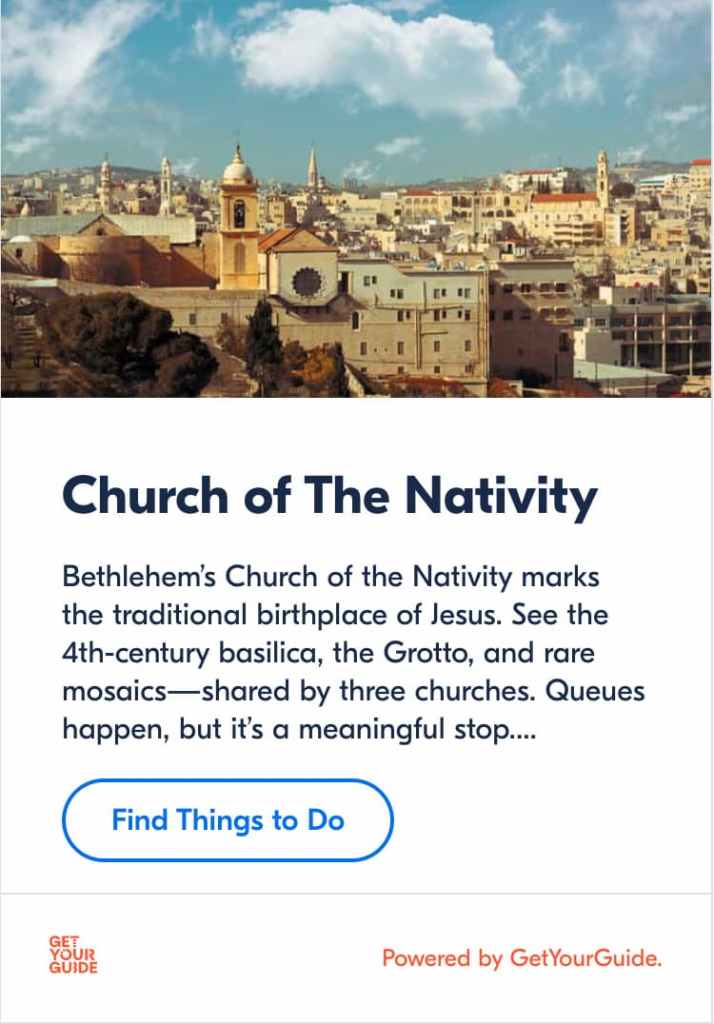Image resolution: width=714 pixels, height=1024 pixels.
Task: Open the Church of The Nativity photo
Action: tap(357, 198)
